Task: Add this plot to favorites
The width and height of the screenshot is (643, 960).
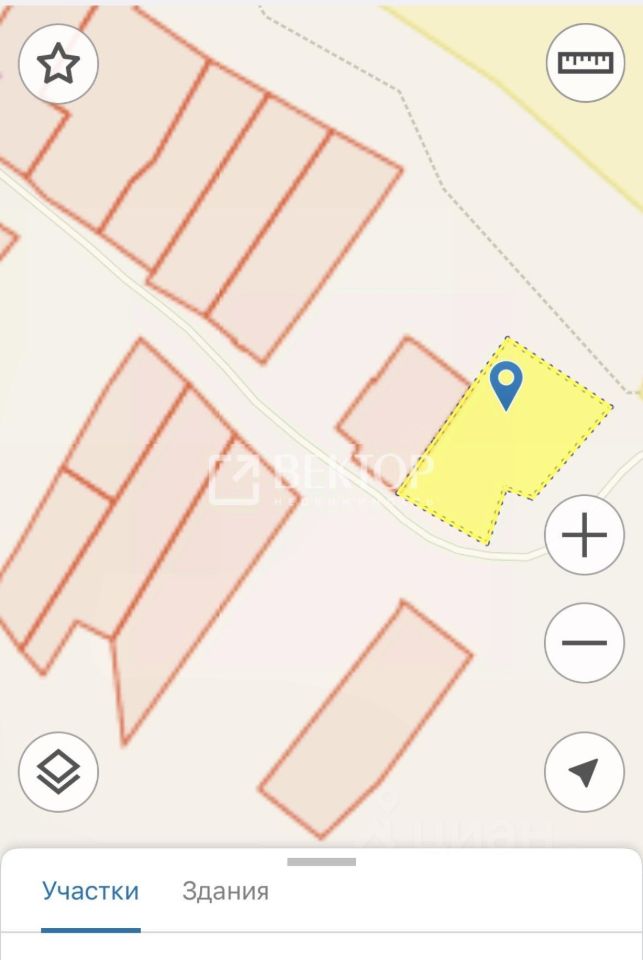Action: tap(58, 64)
